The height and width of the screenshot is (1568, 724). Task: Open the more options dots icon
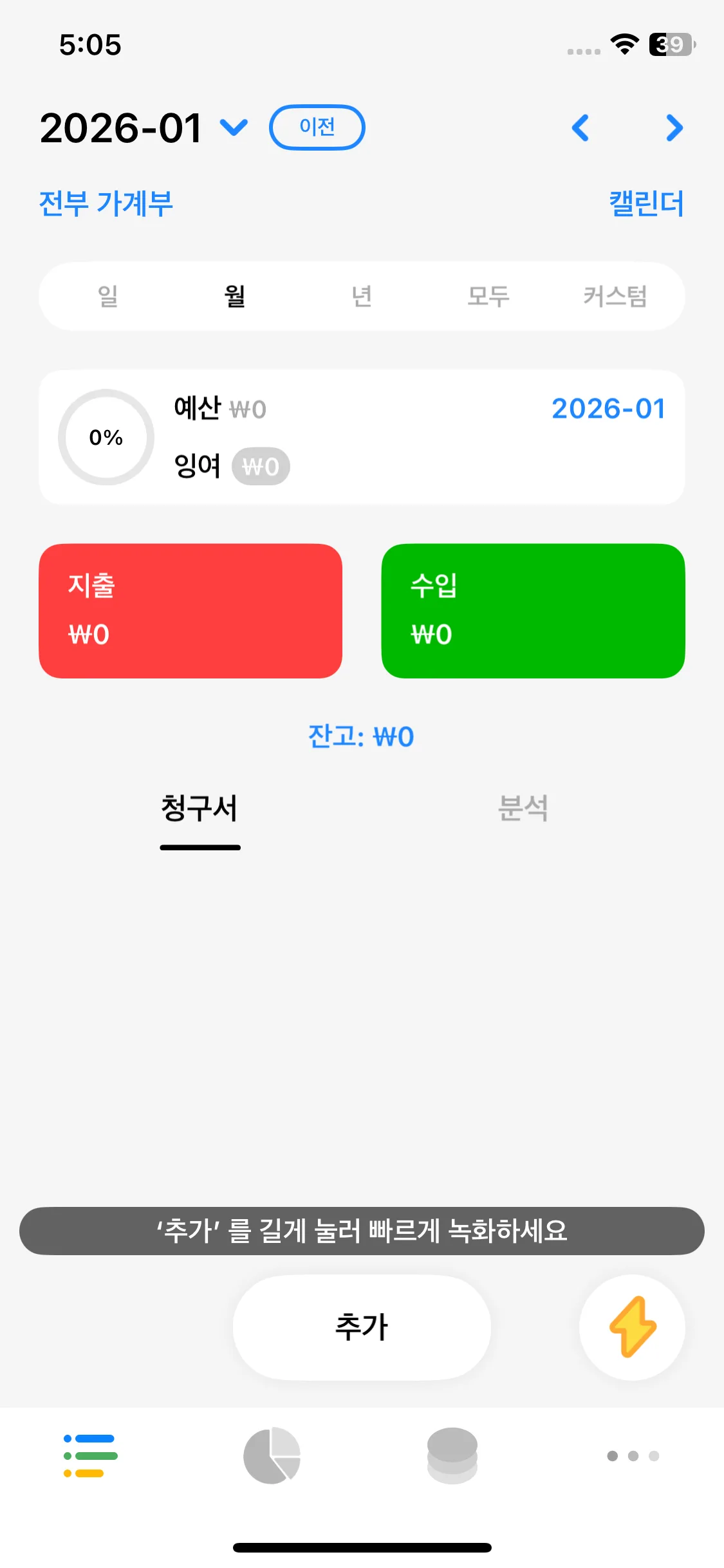(x=633, y=1457)
